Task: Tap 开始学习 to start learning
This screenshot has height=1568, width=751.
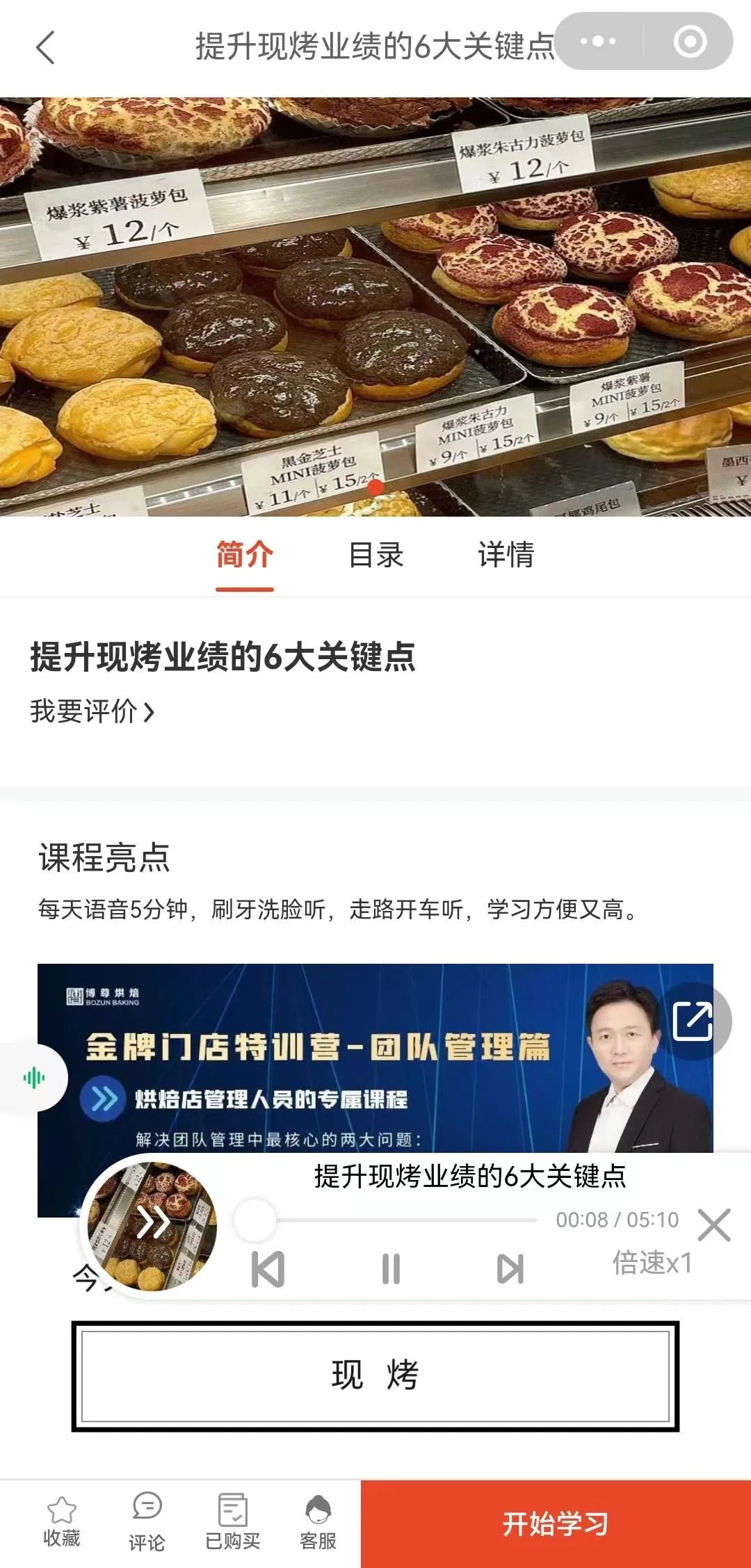Action: [556, 1524]
